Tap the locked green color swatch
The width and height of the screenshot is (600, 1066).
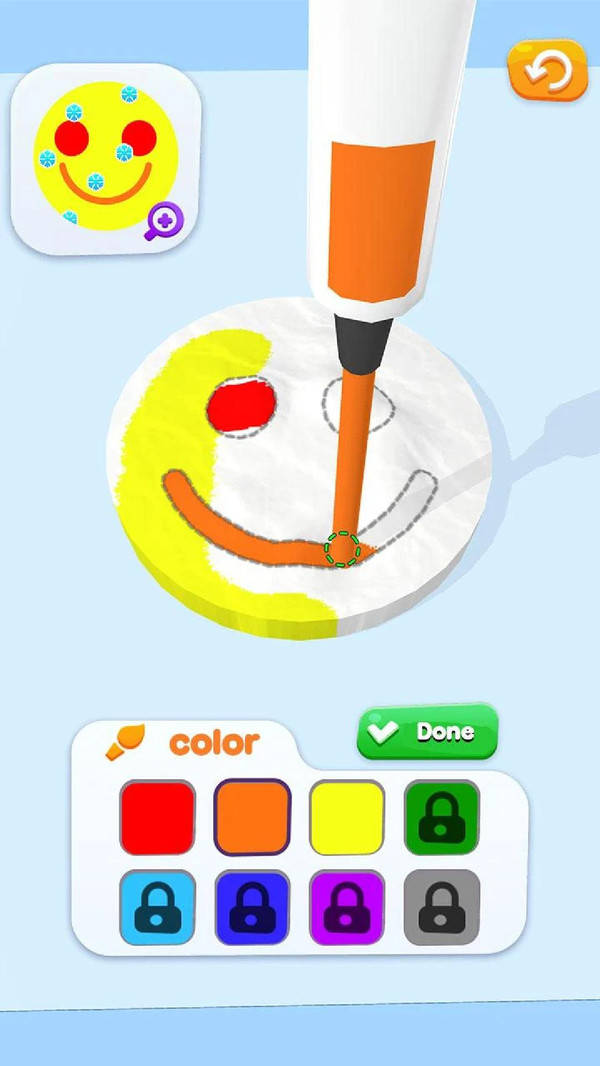[441, 817]
